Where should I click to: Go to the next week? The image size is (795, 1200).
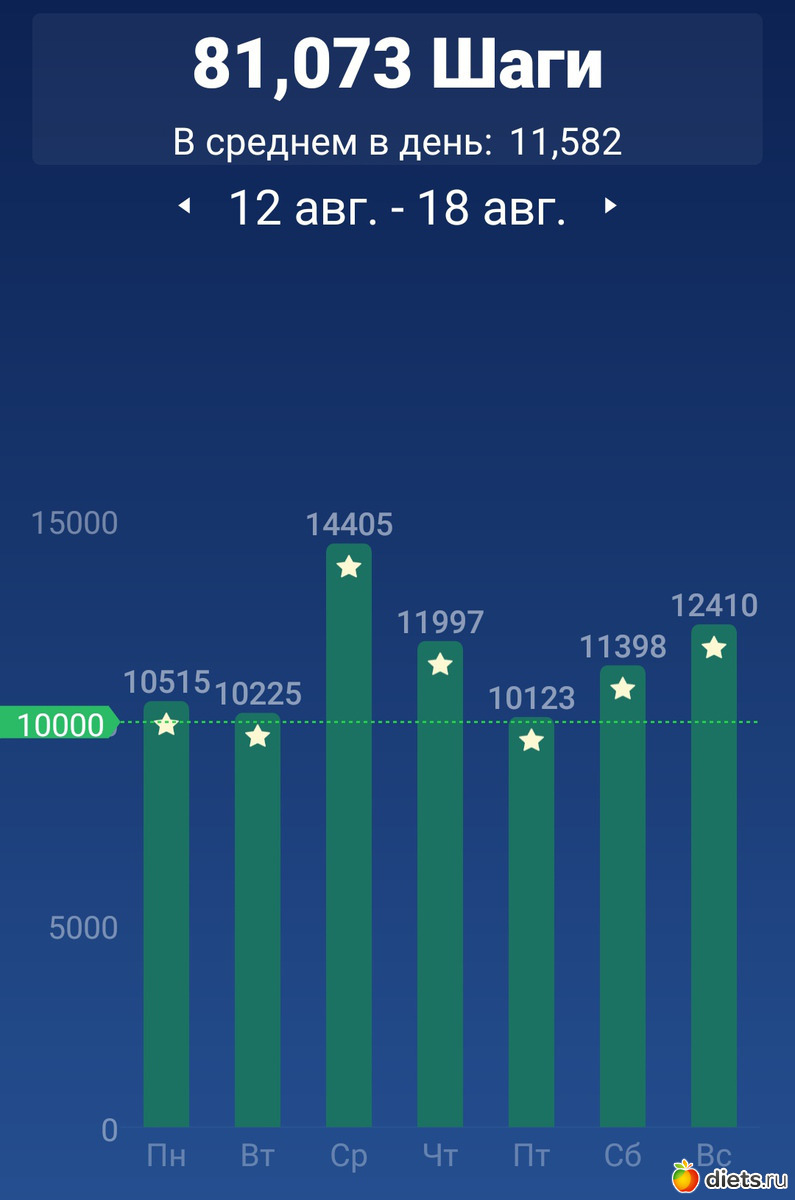[x=610, y=206]
